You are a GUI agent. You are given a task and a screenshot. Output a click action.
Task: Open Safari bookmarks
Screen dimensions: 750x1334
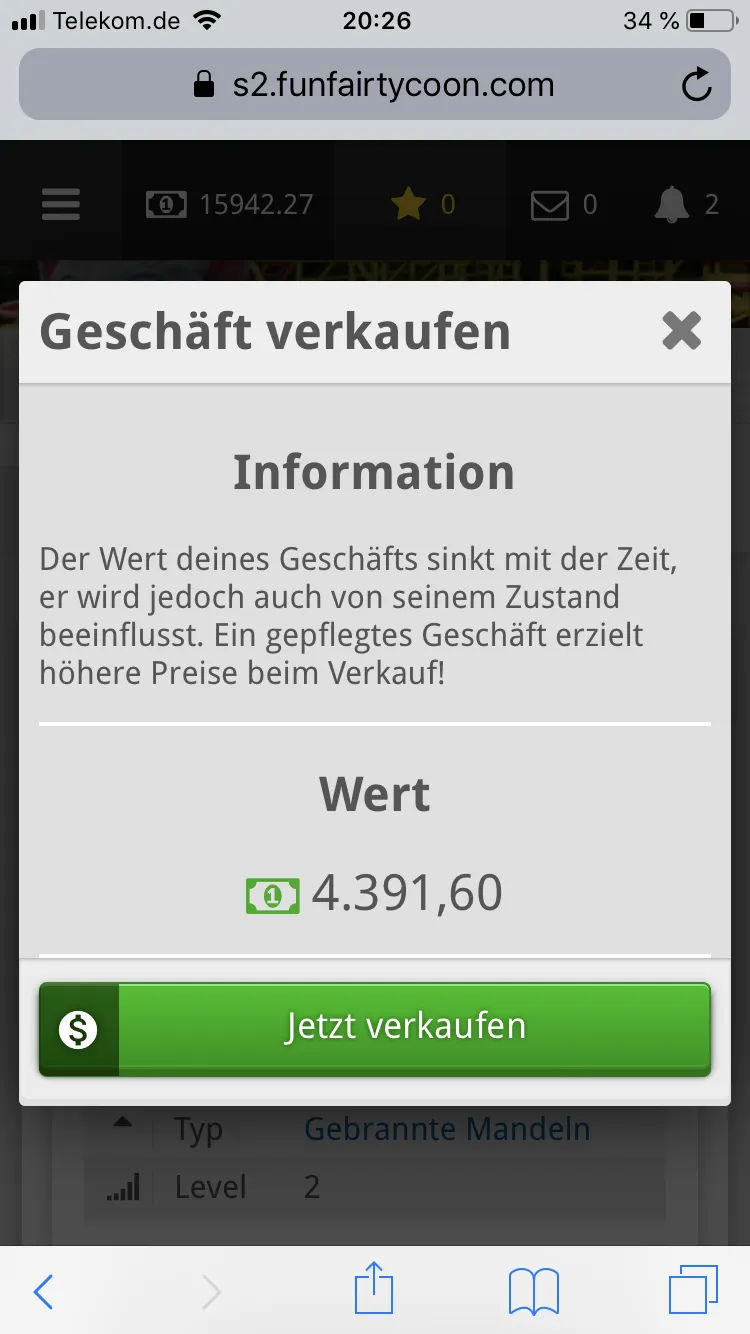[x=533, y=1292]
